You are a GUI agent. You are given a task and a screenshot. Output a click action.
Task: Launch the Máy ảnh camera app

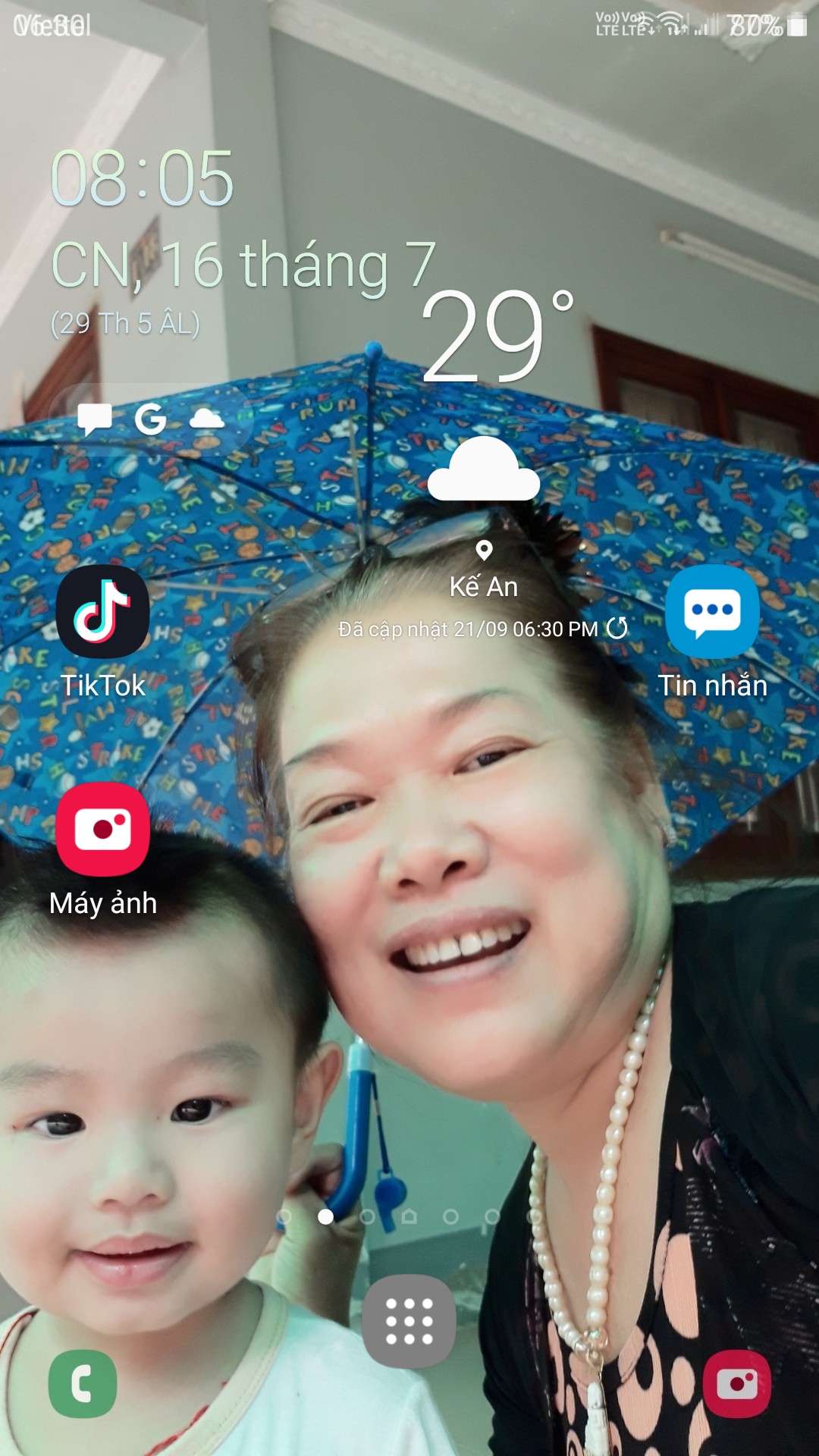click(102, 830)
